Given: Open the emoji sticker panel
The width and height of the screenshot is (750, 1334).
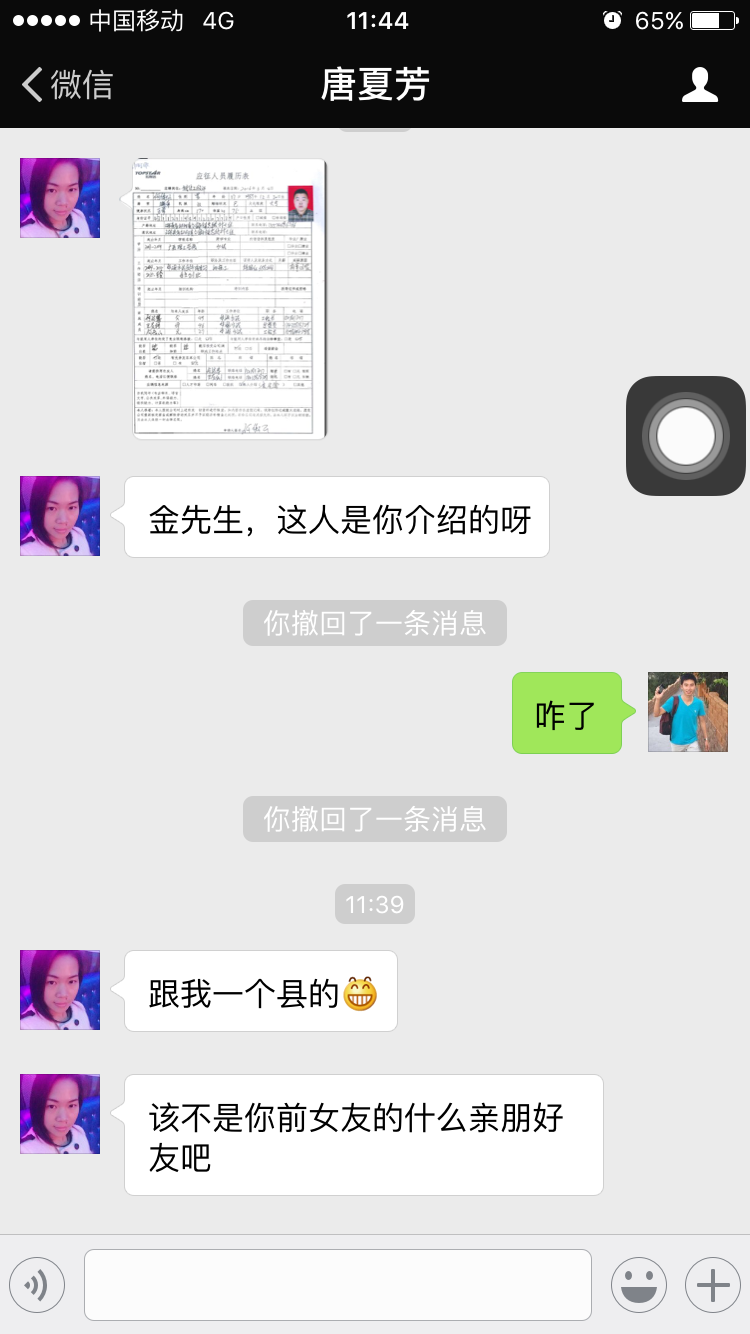Looking at the screenshot, I should (639, 1284).
